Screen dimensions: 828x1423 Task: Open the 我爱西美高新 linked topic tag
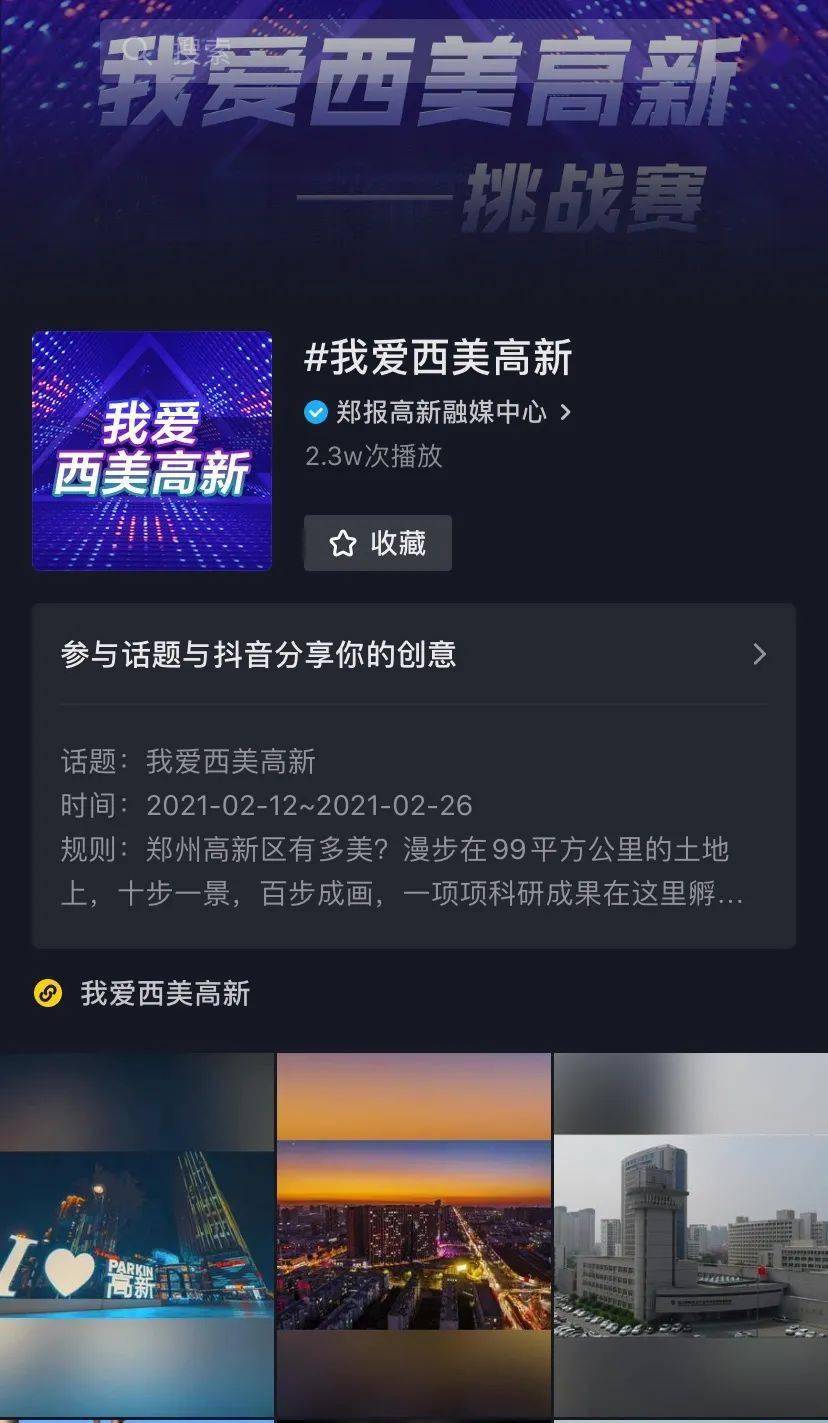coord(164,993)
